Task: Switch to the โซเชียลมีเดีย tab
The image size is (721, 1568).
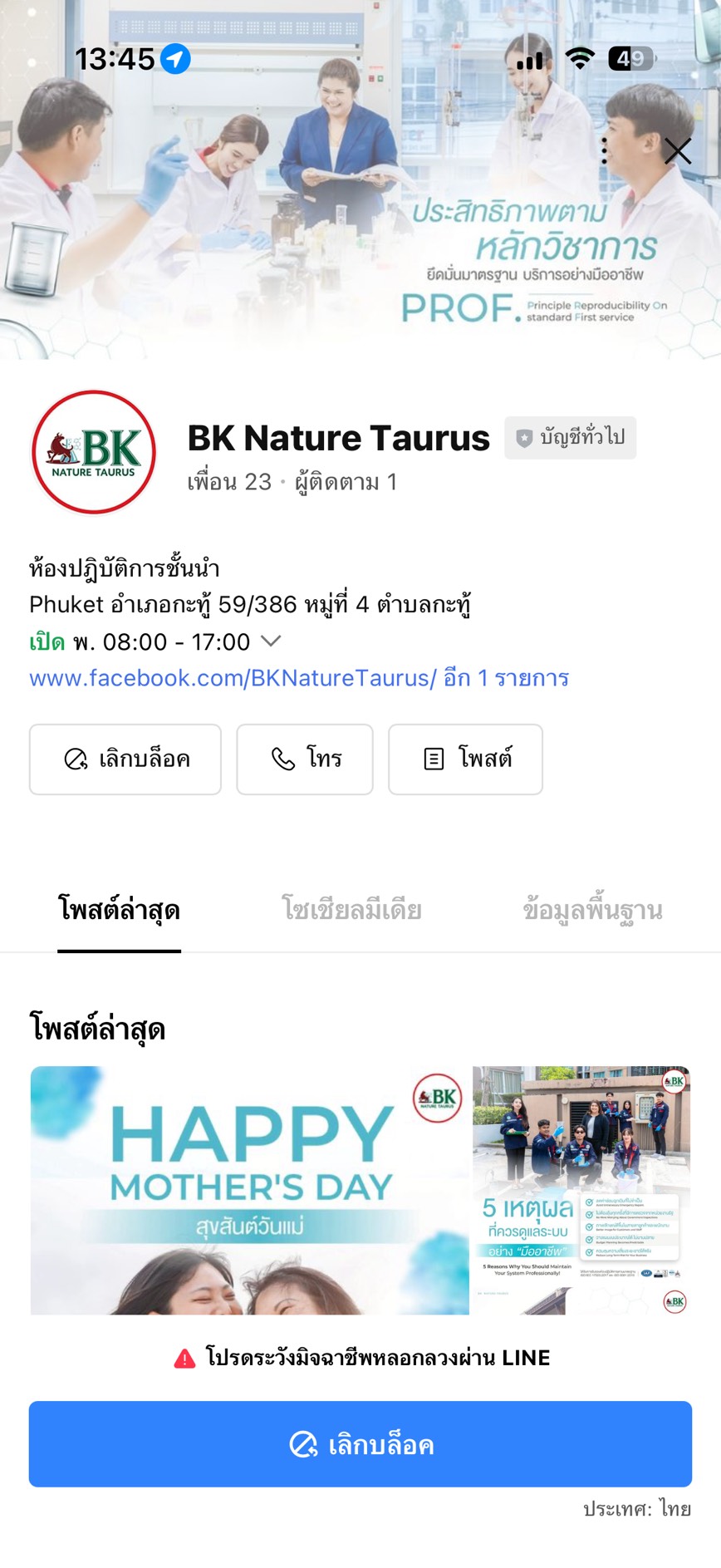Action: pos(351,910)
